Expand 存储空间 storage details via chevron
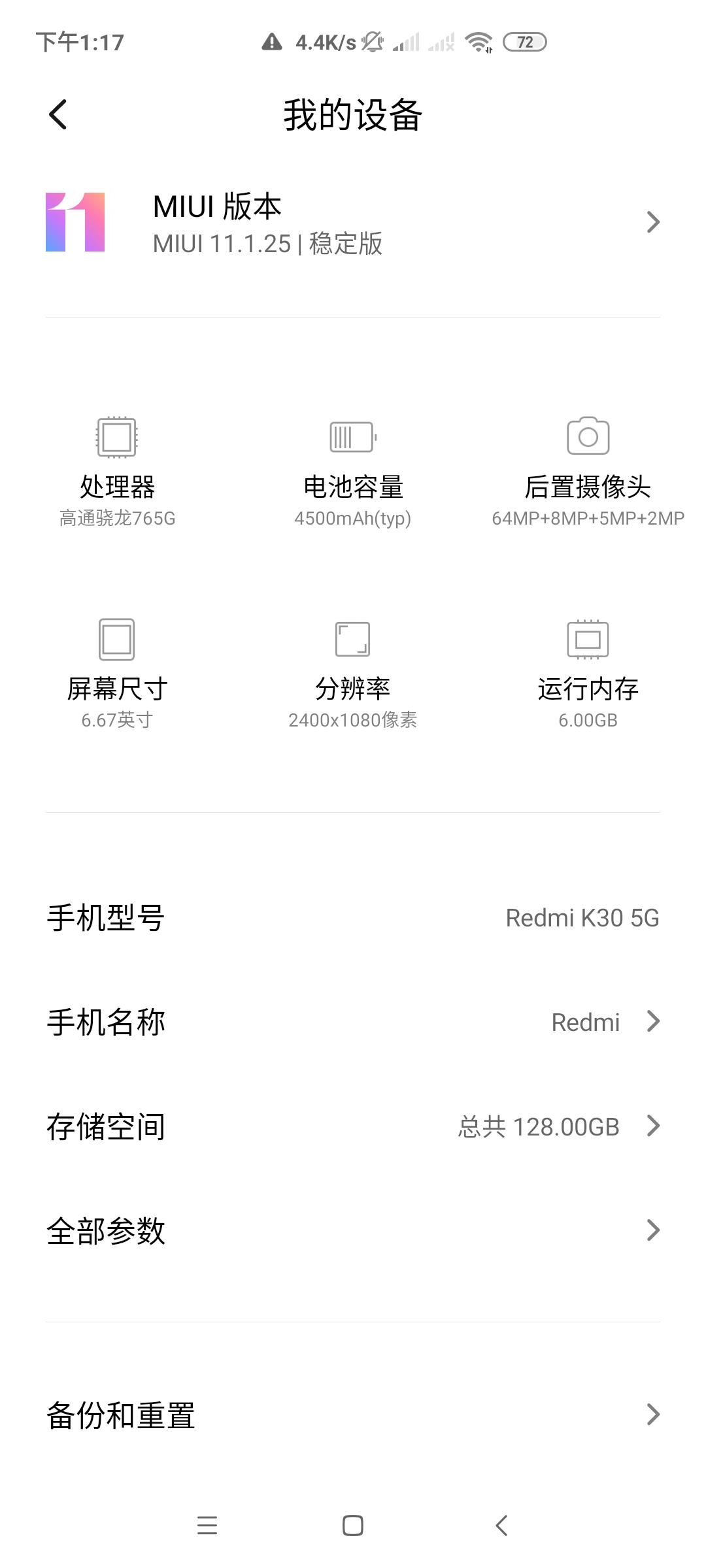 [x=652, y=1126]
